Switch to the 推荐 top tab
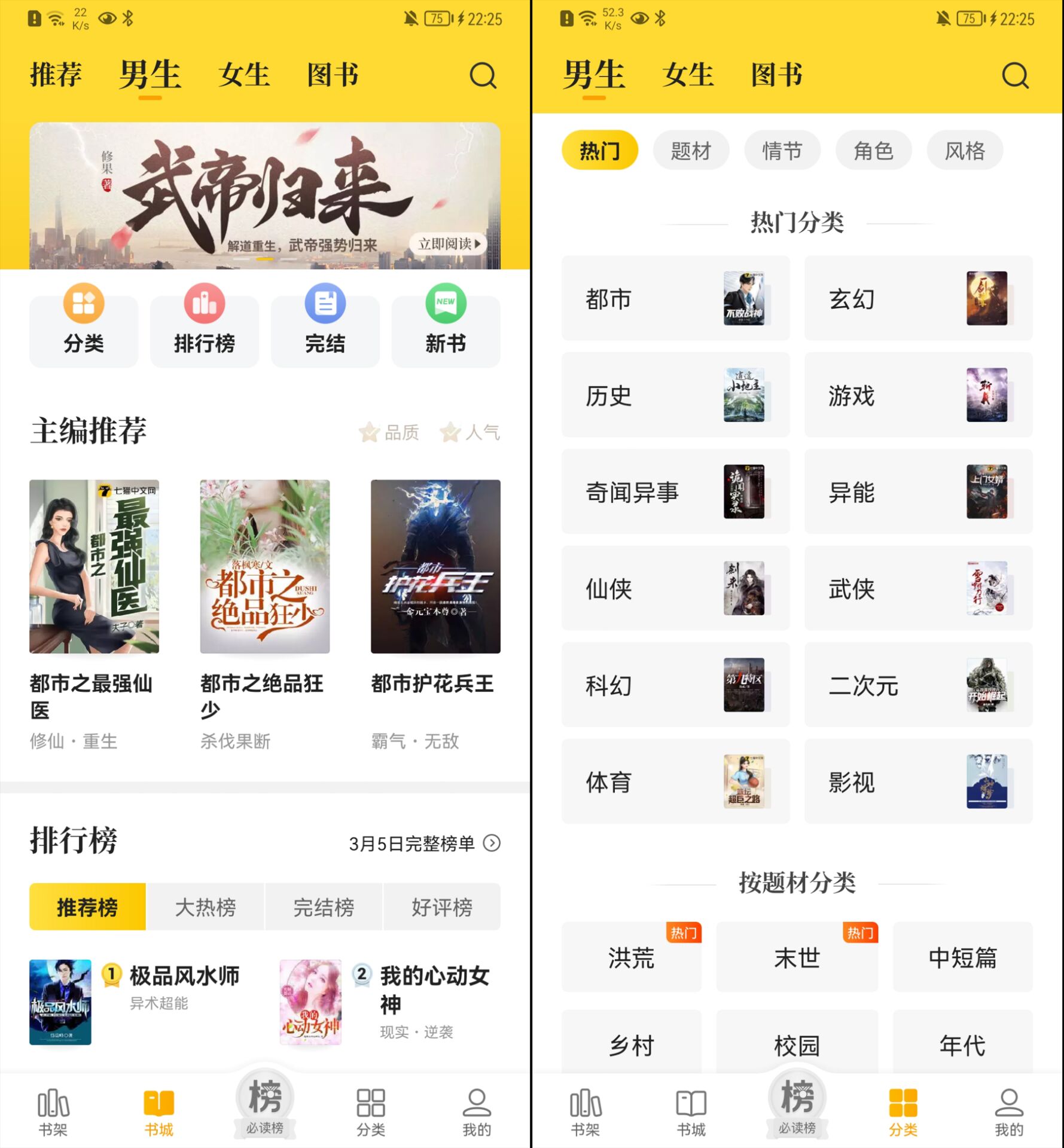This screenshot has width=1064, height=1148. [56, 75]
